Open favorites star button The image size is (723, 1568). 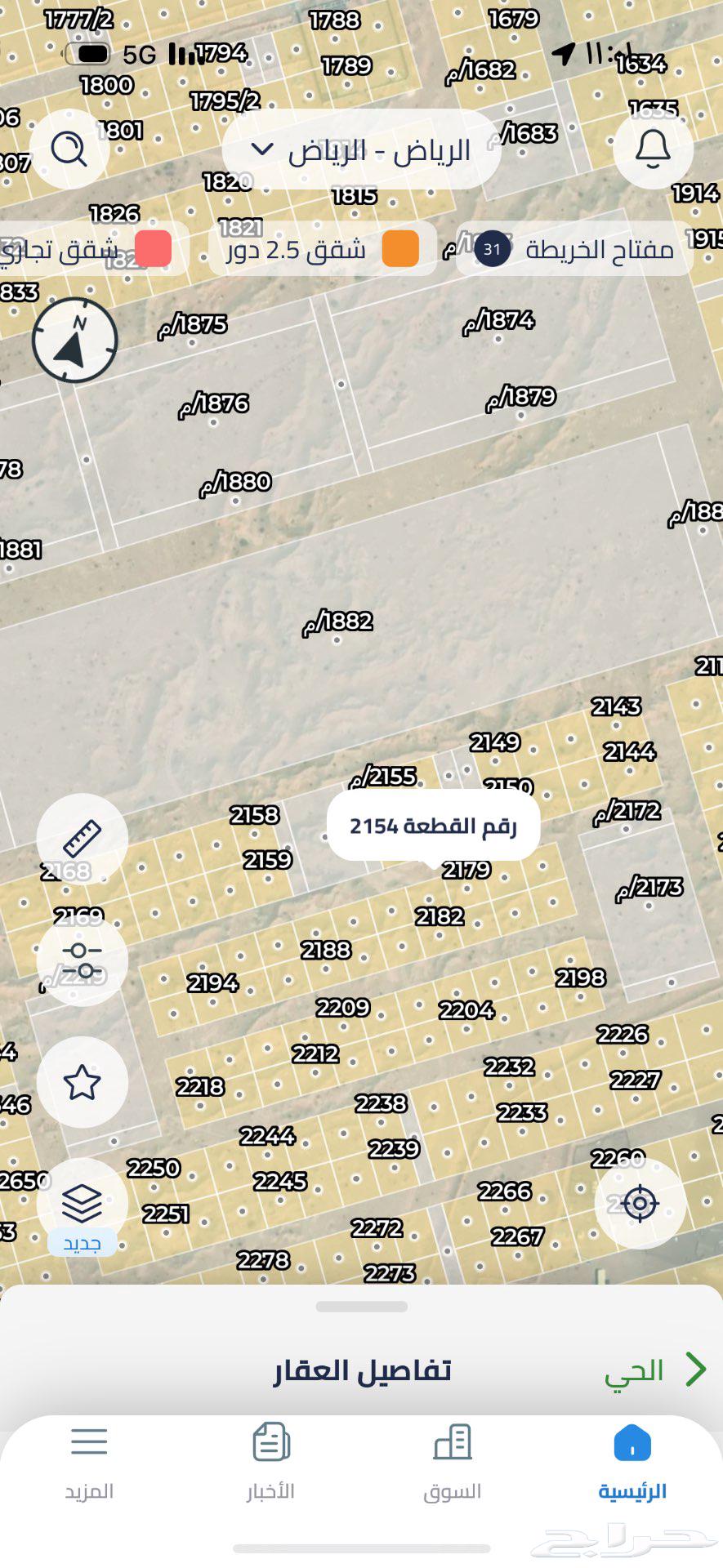(x=82, y=1083)
